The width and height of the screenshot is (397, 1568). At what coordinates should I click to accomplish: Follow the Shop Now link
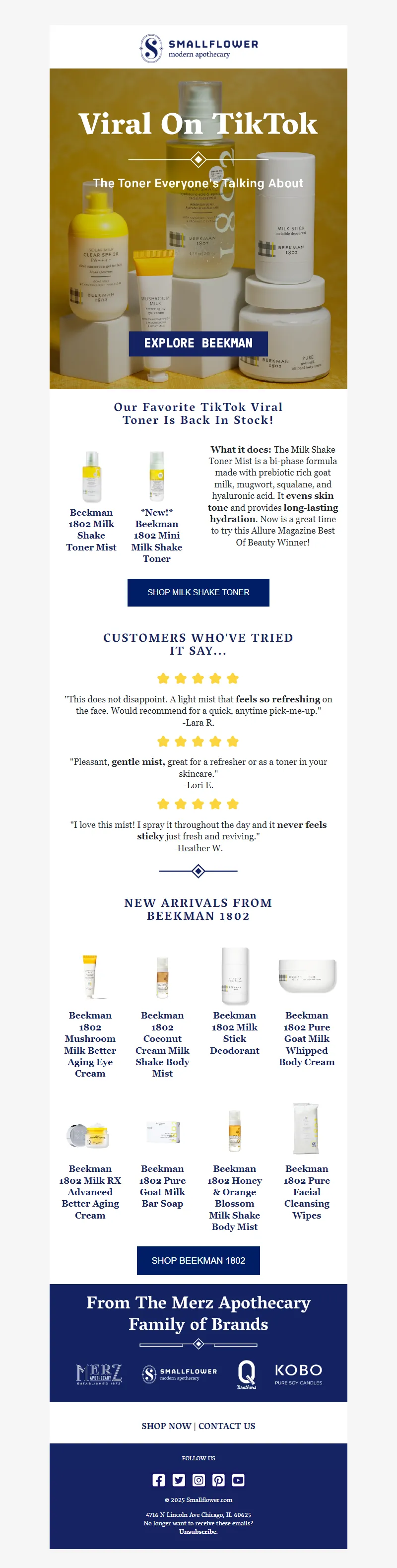pos(166,1426)
